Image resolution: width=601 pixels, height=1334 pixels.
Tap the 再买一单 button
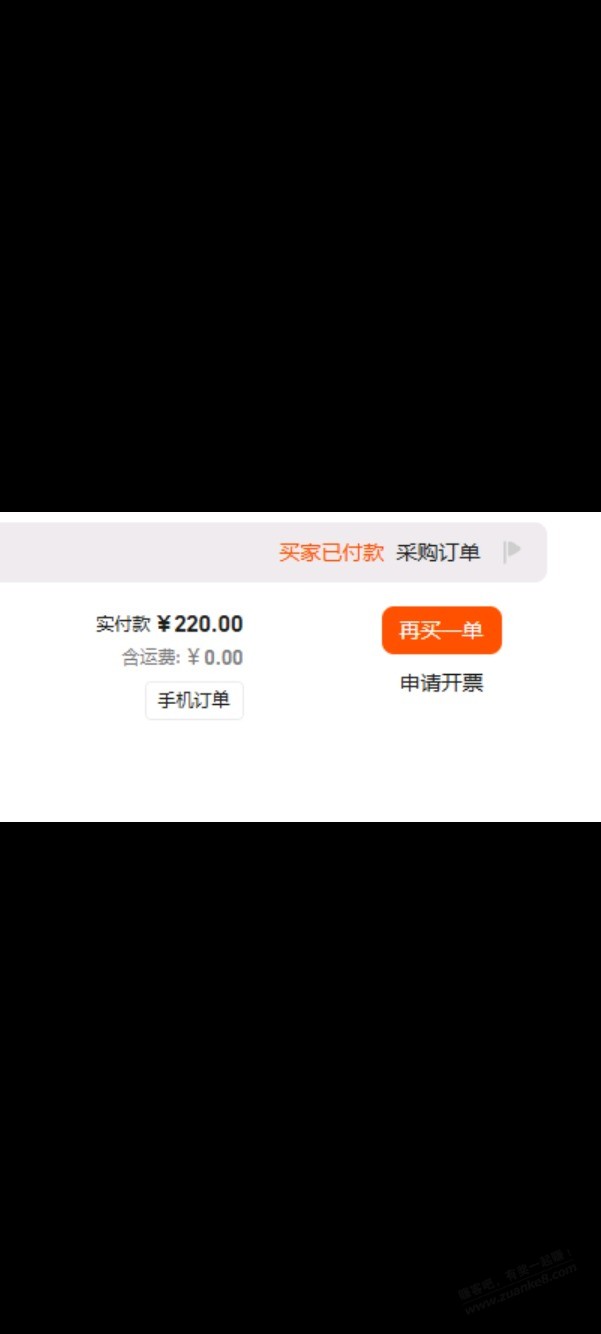click(x=441, y=630)
